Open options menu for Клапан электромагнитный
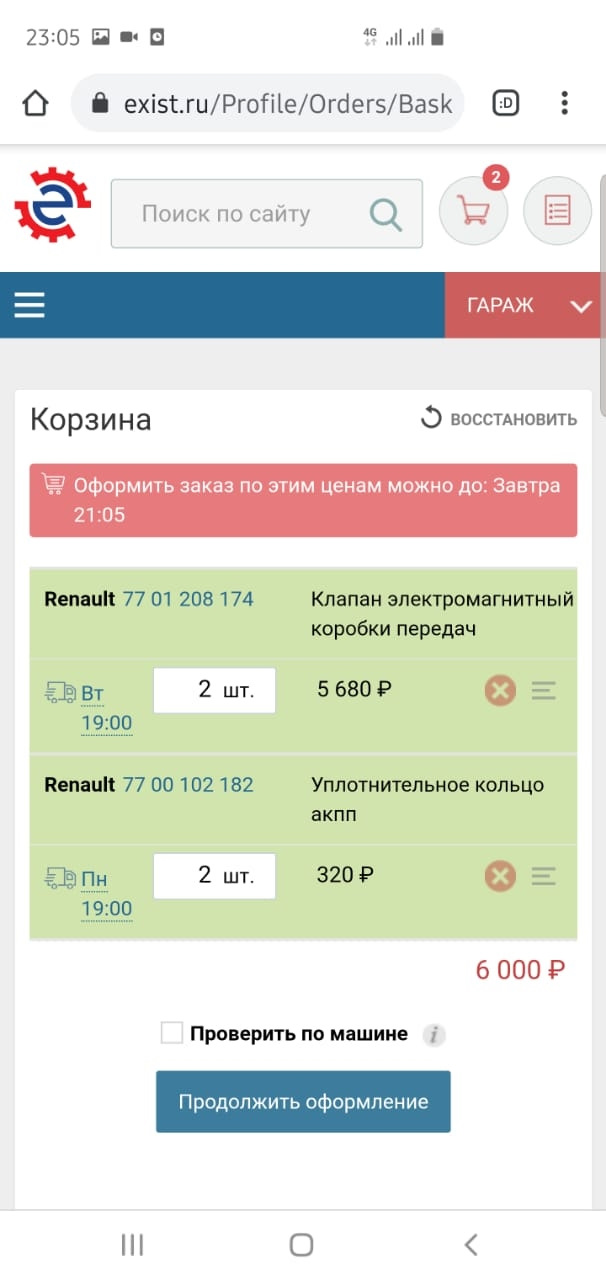The image size is (606, 1280). (x=544, y=690)
